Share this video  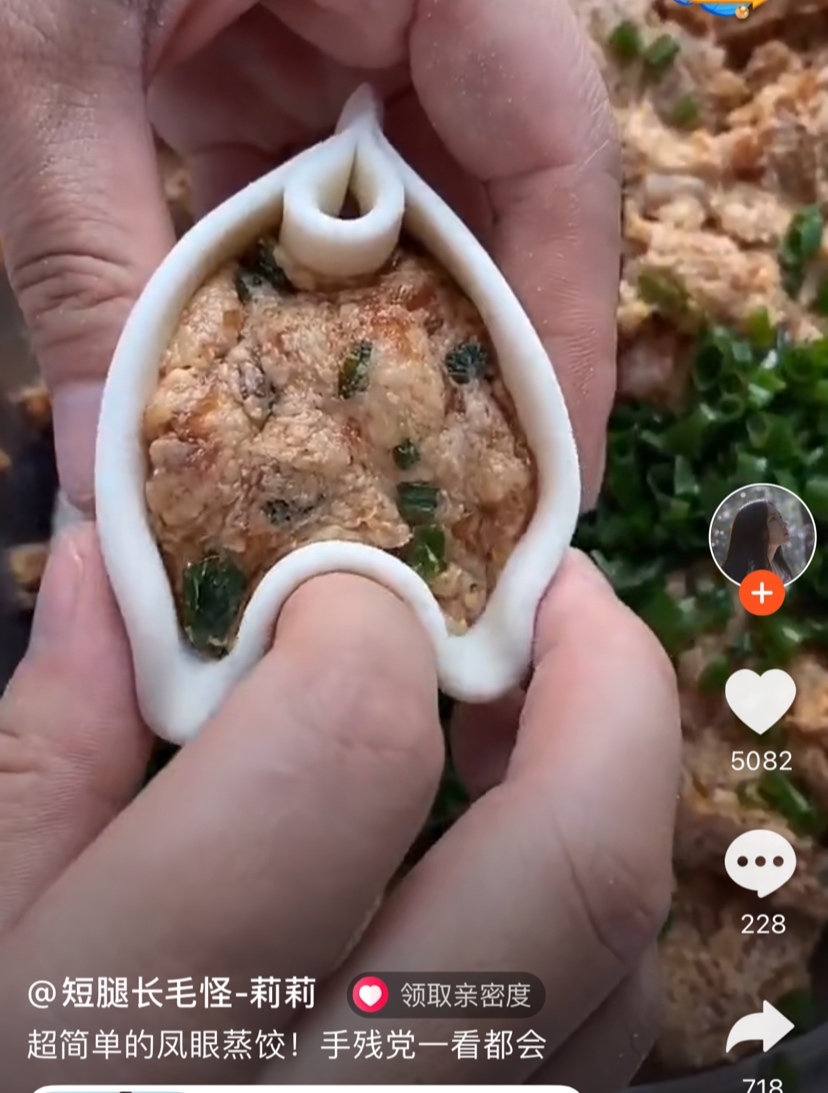pos(760,1027)
